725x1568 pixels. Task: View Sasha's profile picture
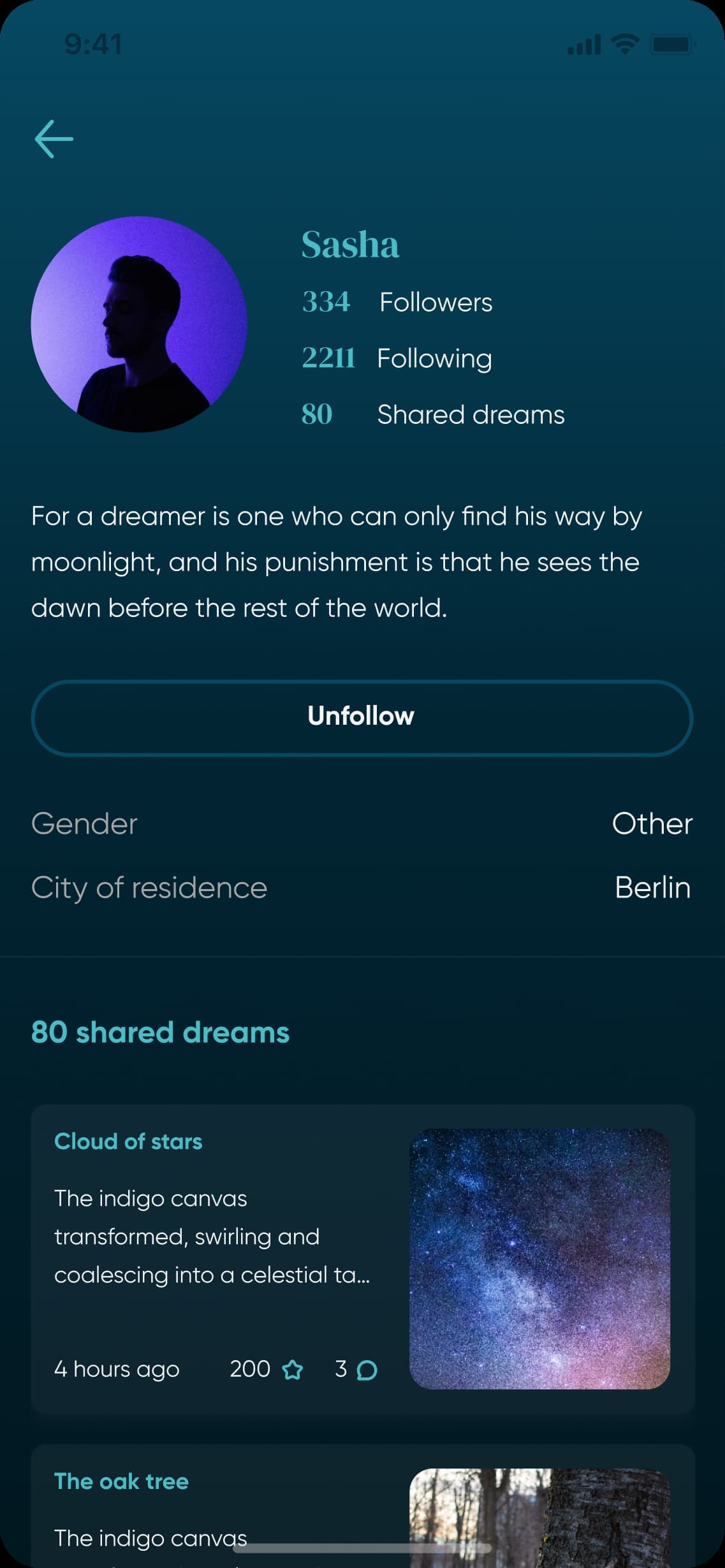(x=139, y=324)
